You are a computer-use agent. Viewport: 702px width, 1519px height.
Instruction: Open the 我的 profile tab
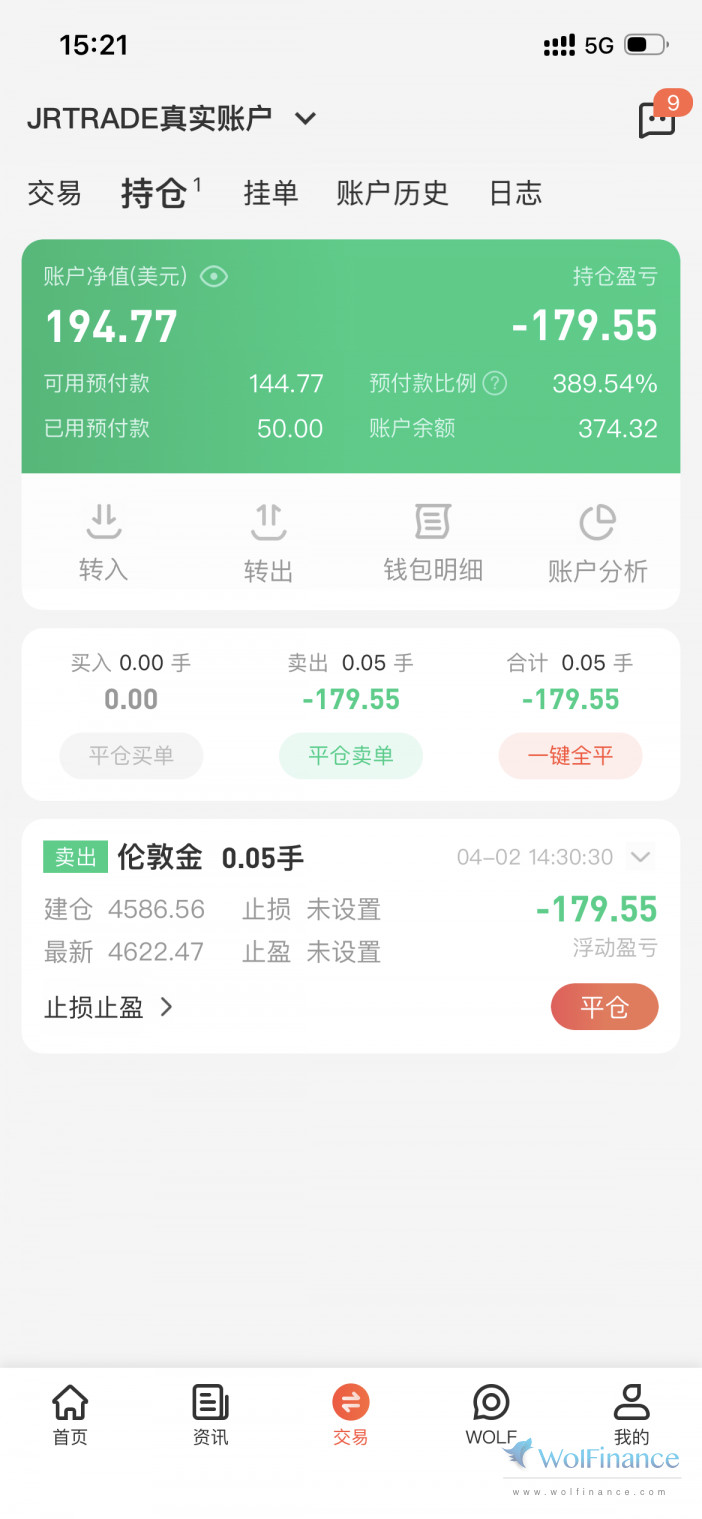coord(631,1415)
